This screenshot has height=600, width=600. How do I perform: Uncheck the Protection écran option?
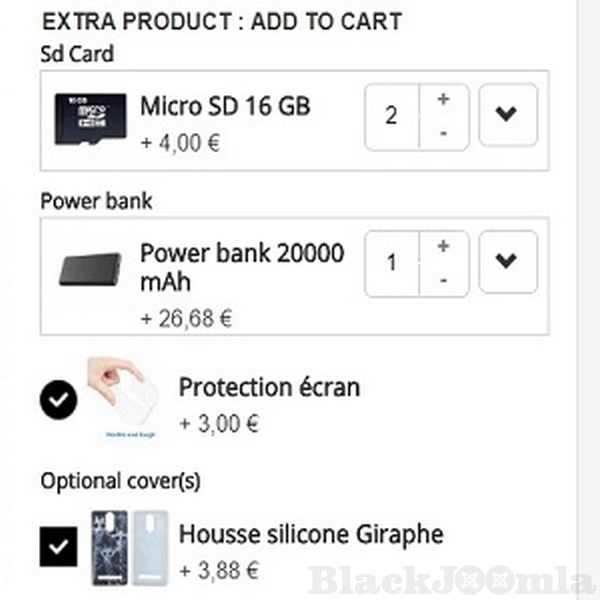click(61, 402)
